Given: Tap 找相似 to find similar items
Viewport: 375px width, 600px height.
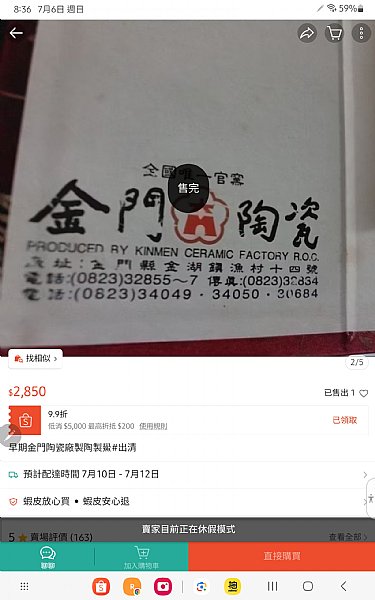Looking at the screenshot, I should [36, 359].
